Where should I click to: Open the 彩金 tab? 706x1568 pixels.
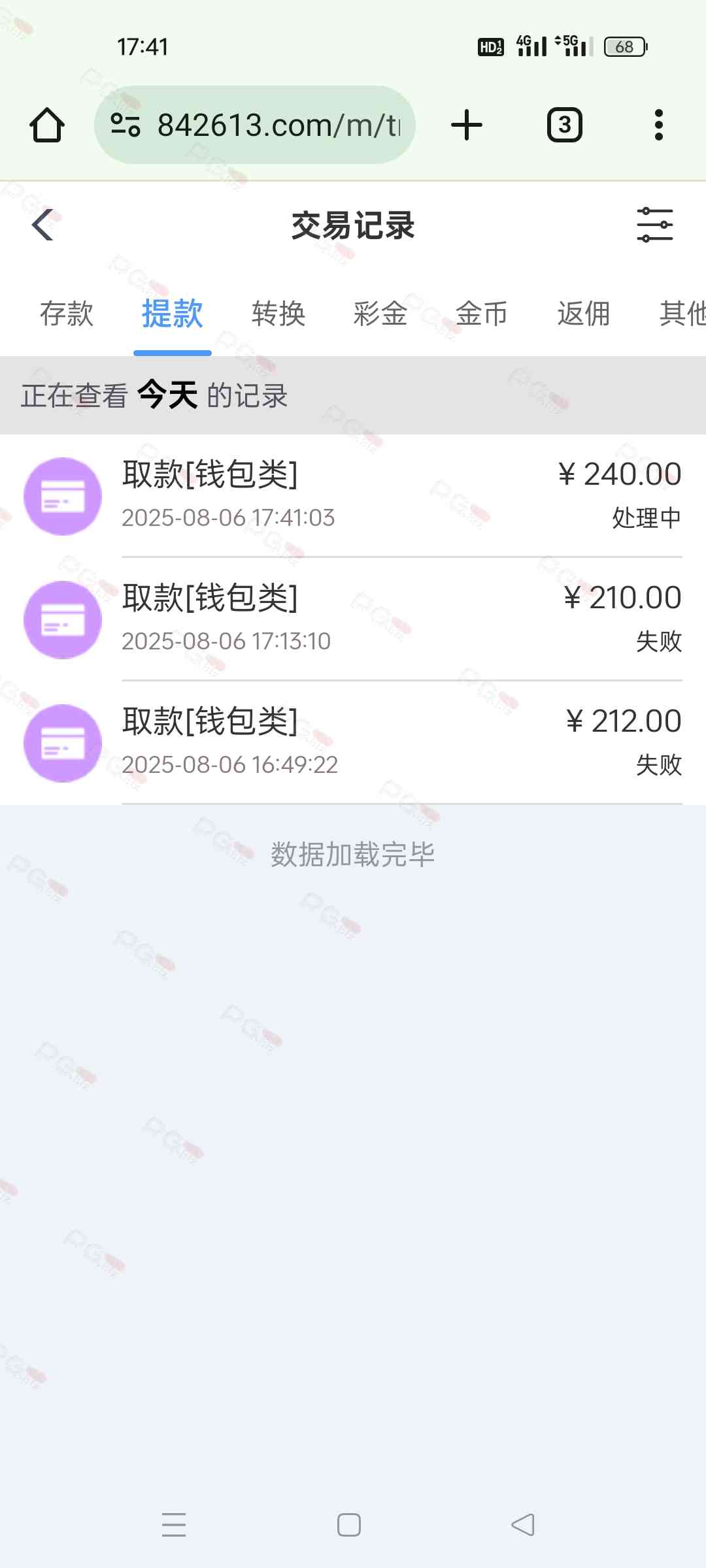click(x=380, y=314)
